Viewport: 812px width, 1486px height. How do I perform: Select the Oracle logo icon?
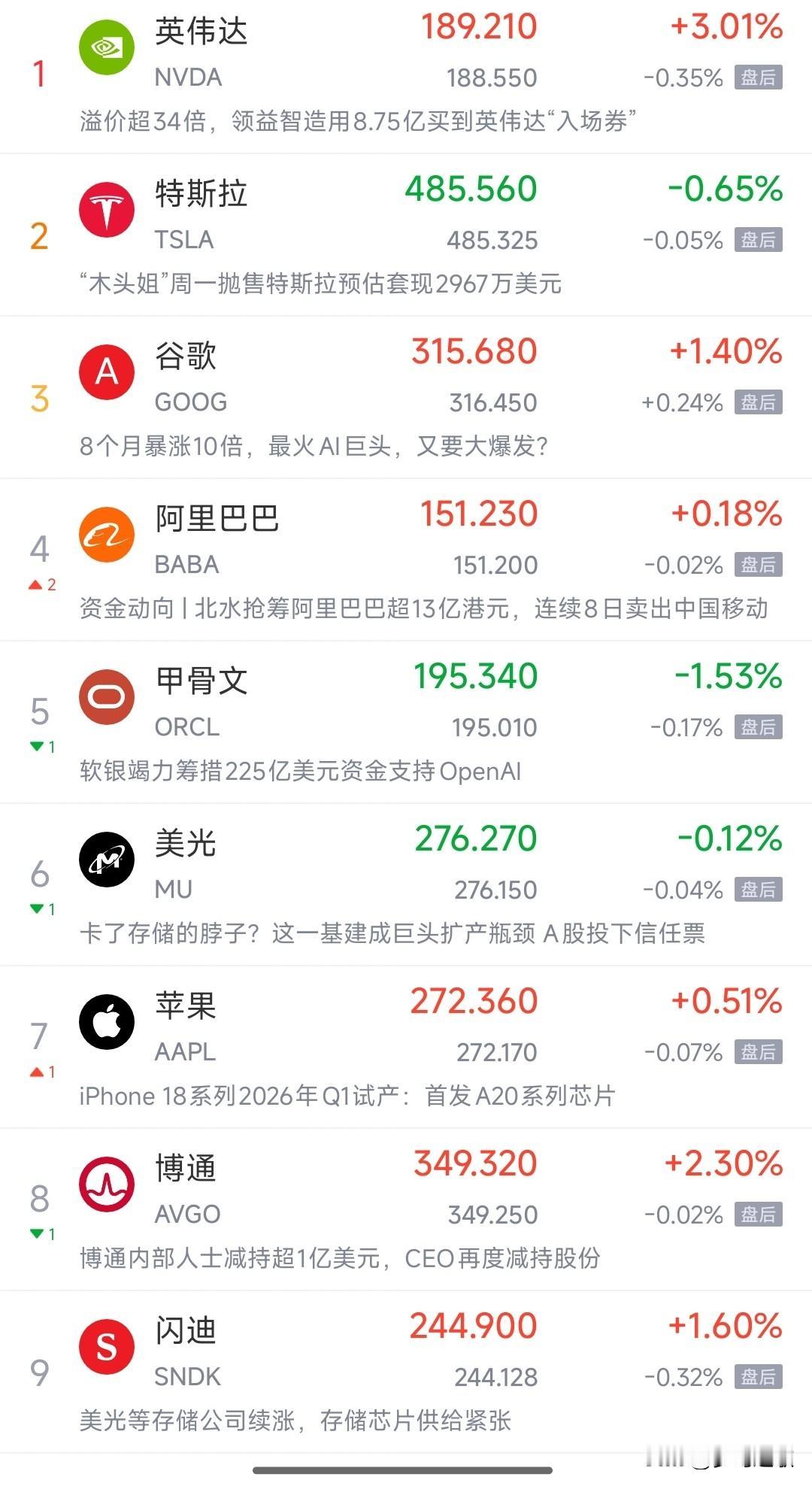tap(107, 696)
